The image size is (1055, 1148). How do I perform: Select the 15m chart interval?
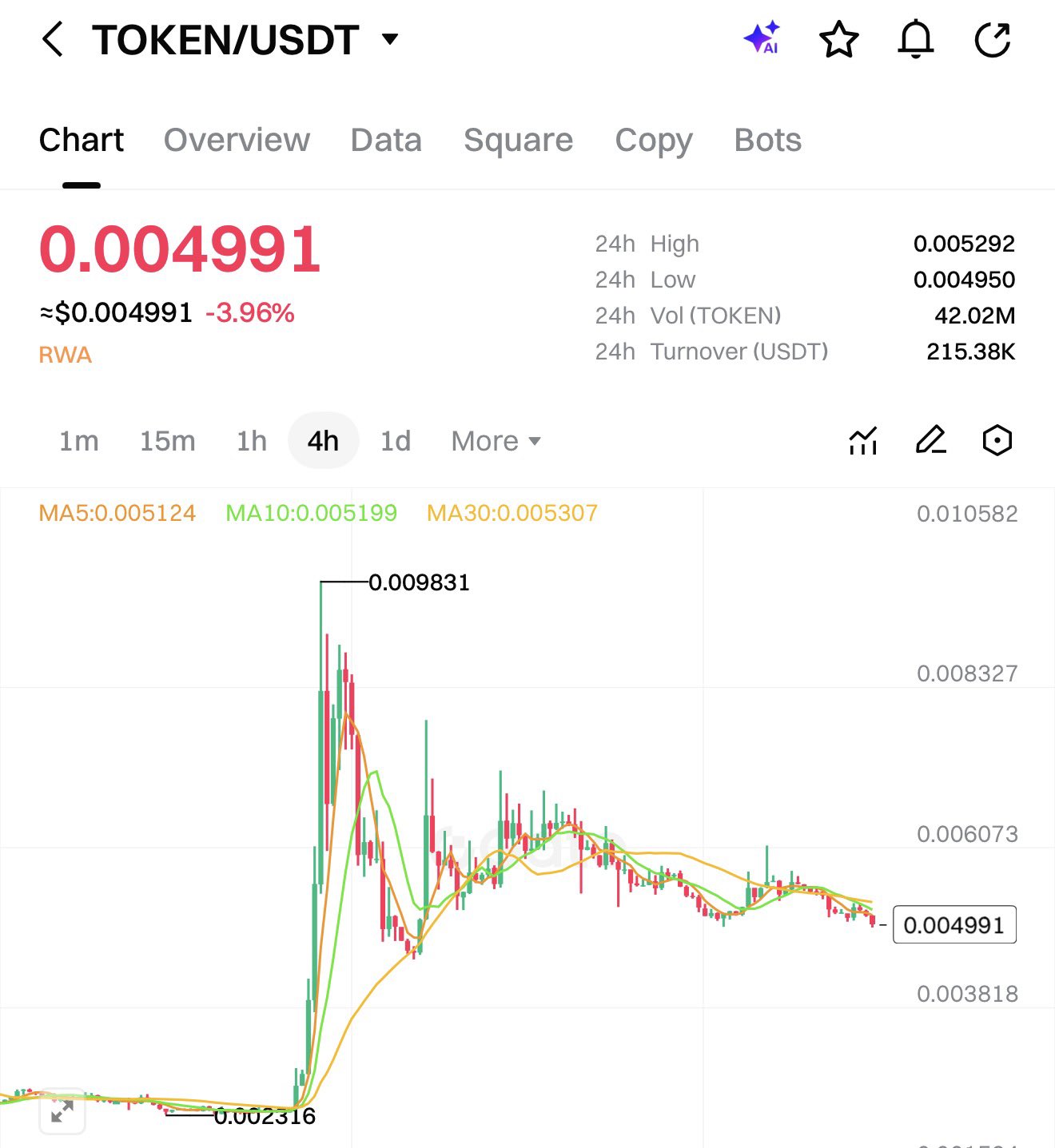tap(167, 441)
